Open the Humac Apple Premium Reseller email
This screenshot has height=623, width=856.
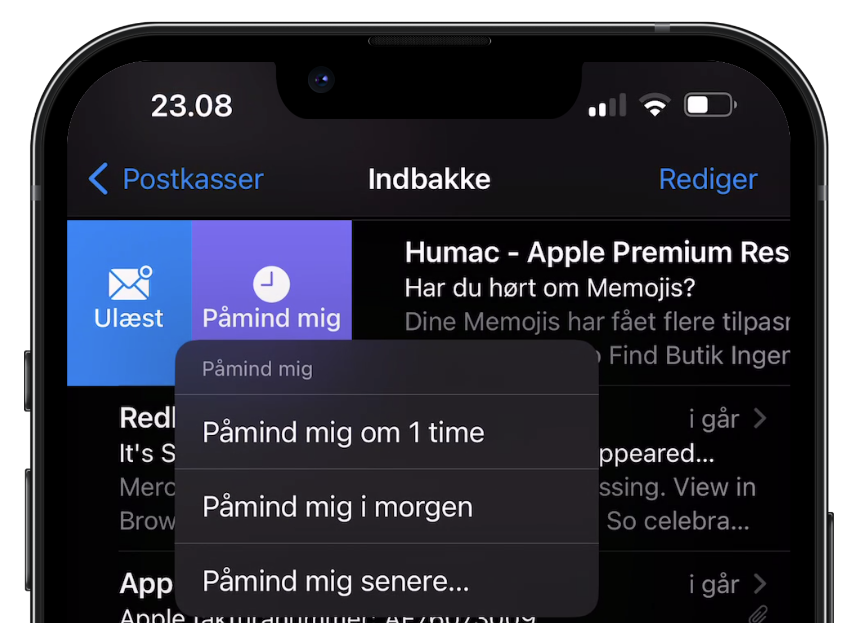pos(596,288)
